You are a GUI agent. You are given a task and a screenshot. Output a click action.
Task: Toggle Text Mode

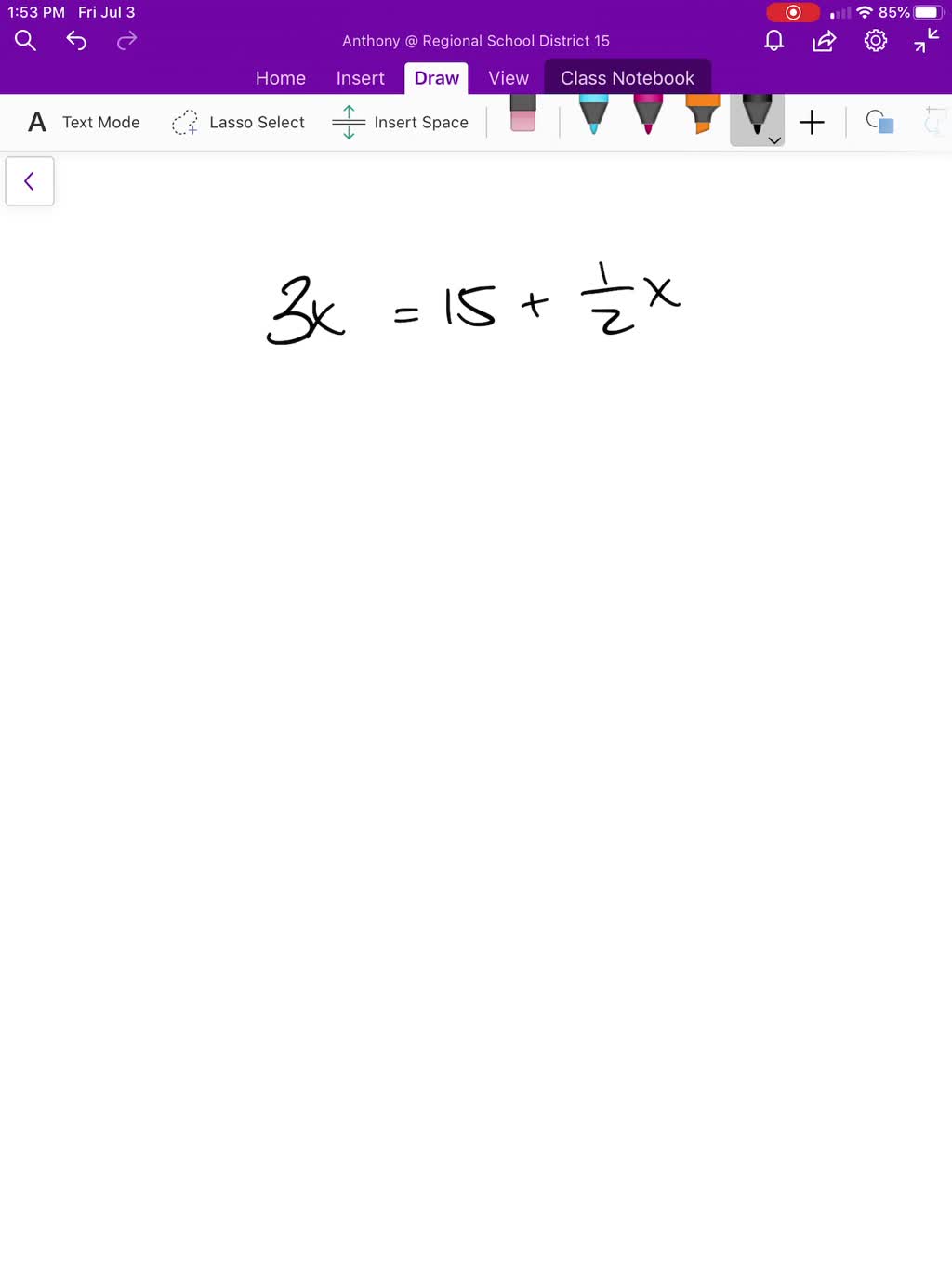coord(81,122)
